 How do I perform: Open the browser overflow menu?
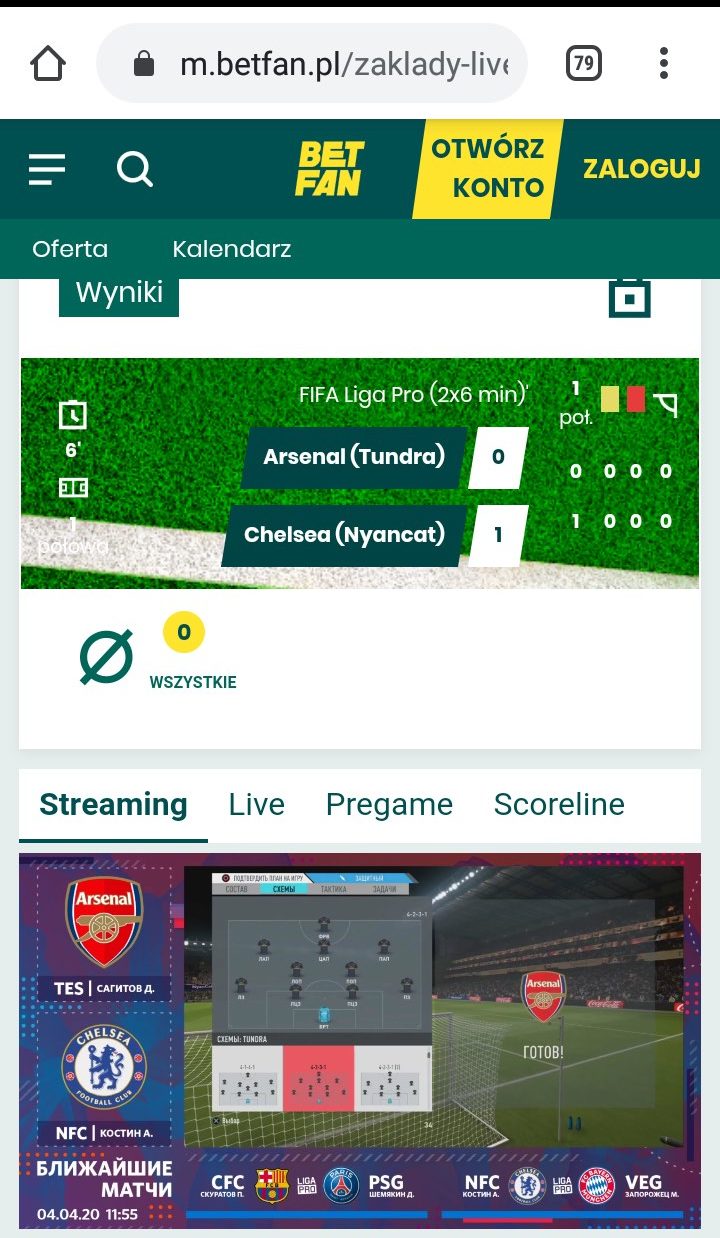[664, 65]
